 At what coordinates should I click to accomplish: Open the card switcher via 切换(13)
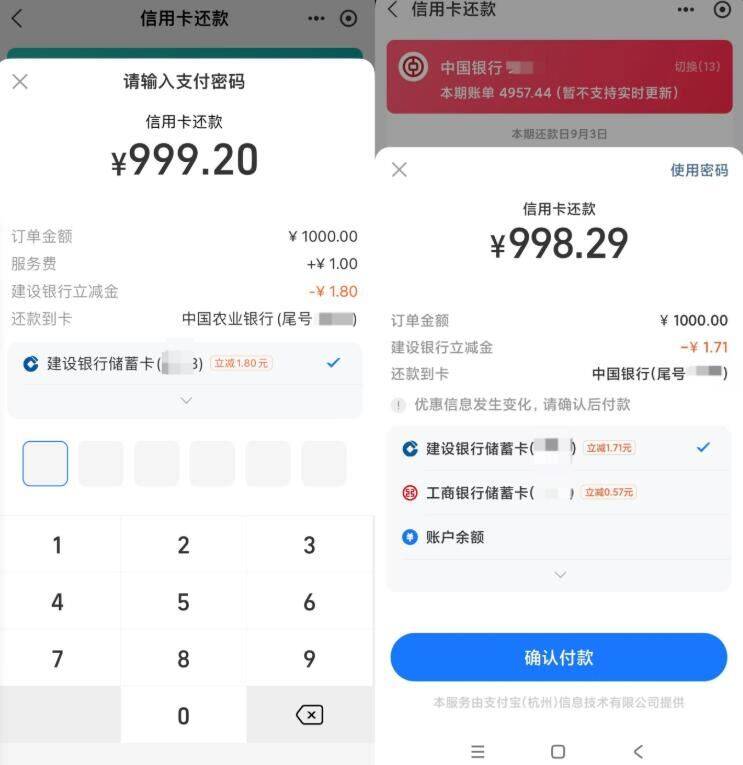click(697, 60)
